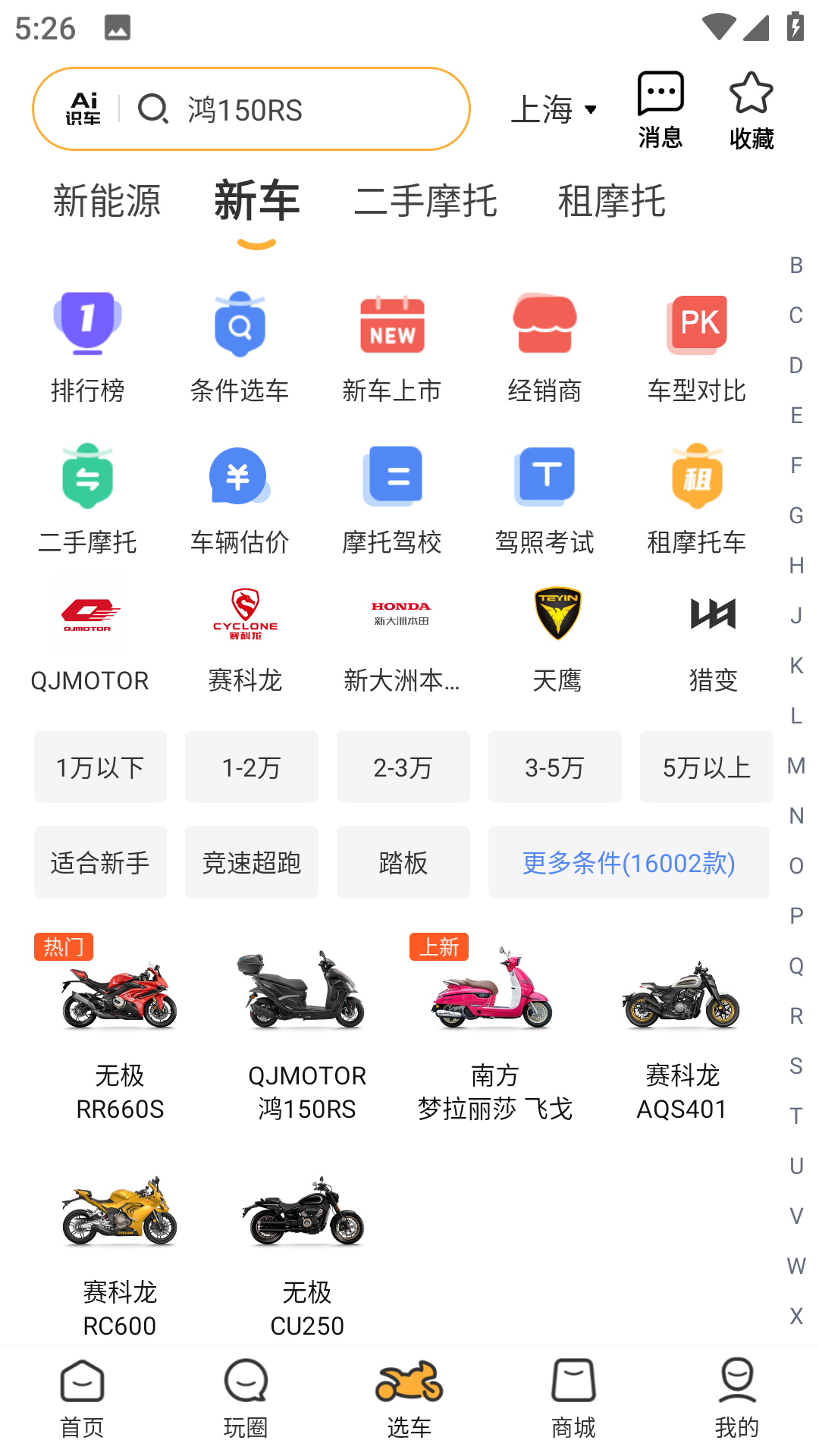This screenshot has width=819, height=1456.
Task: Open 更多条件(16002款) filters
Action: pyautogui.click(x=629, y=862)
